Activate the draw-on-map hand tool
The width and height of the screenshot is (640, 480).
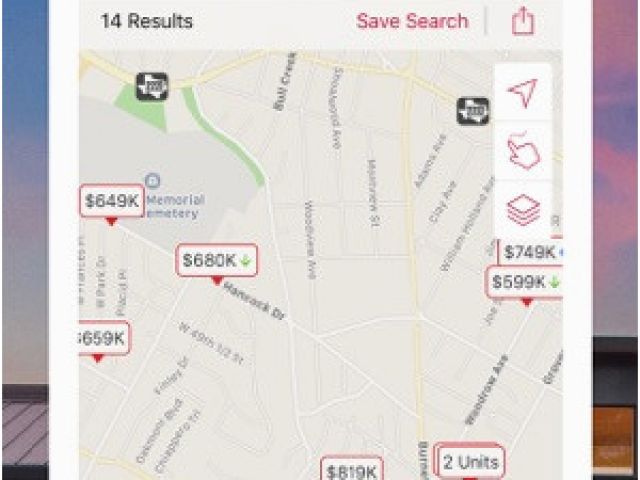pyautogui.click(x=523, y=152)
